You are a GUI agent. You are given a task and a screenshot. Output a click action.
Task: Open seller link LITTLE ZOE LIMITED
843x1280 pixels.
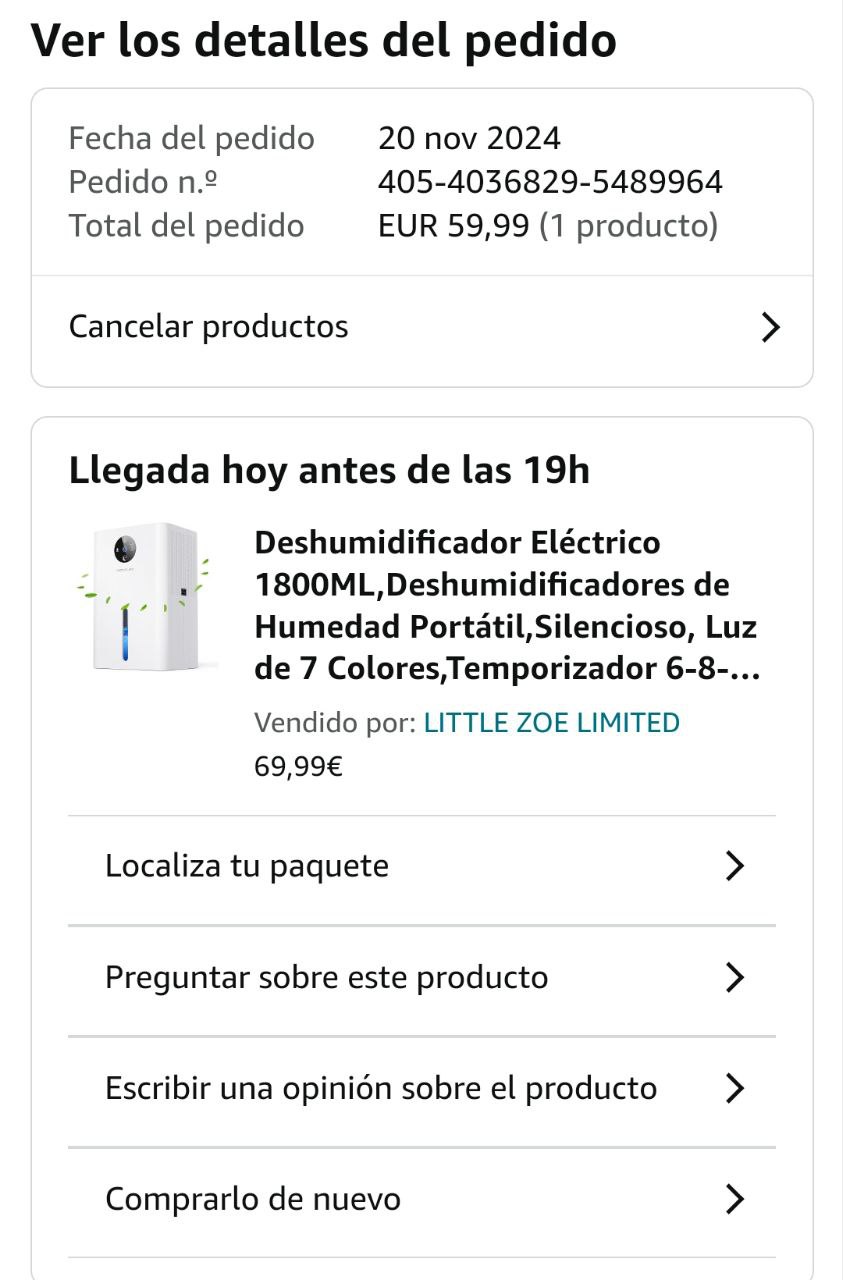click(551, 723)
